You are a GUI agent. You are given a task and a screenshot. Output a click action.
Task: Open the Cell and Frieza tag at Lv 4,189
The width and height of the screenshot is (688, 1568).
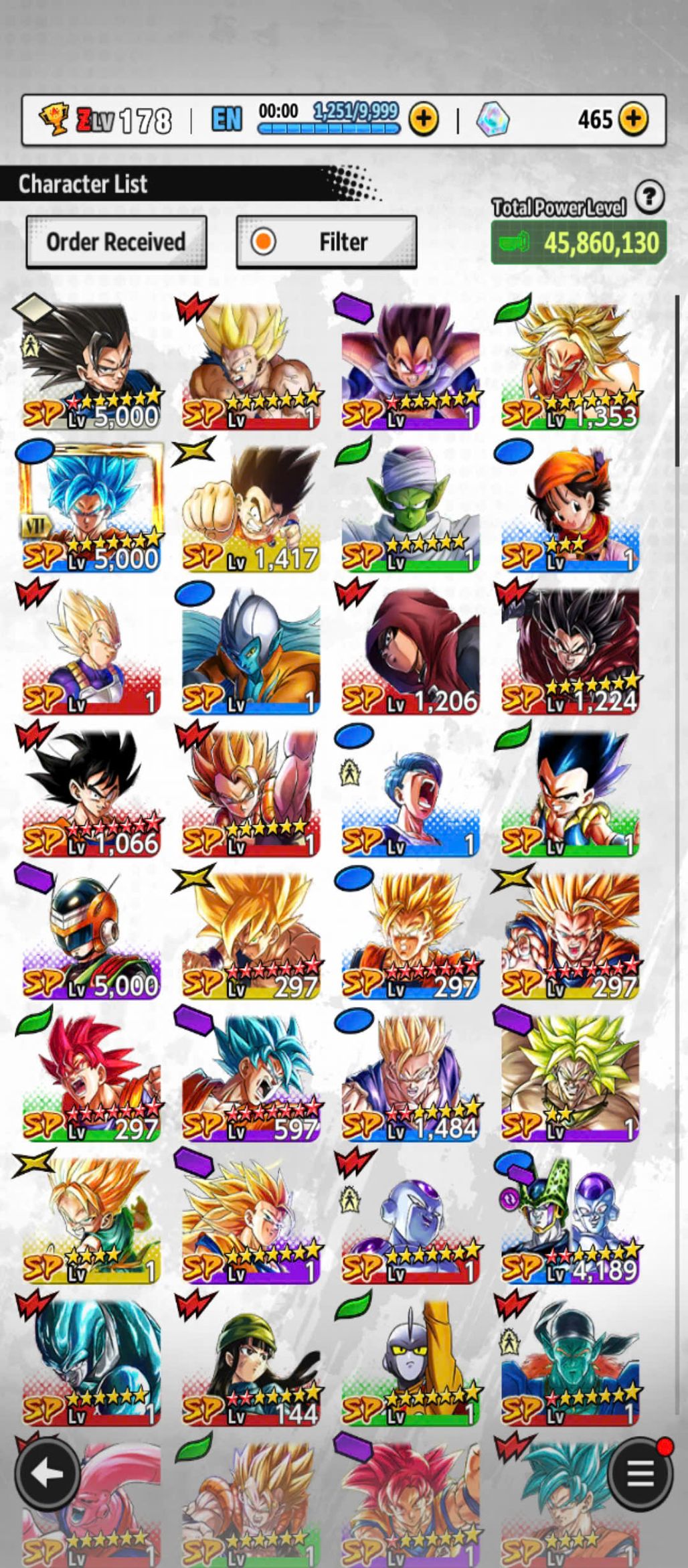570,1219
